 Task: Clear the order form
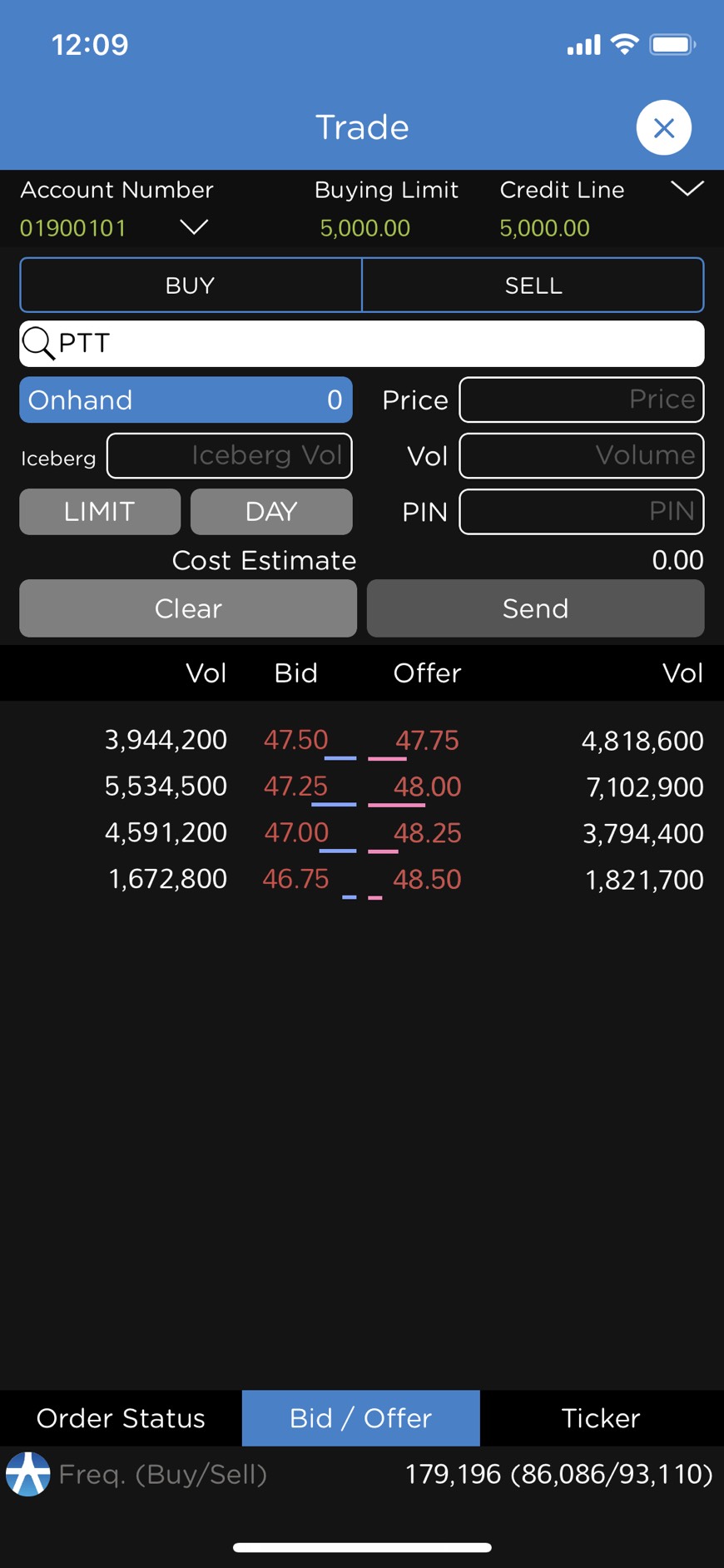click(188, 608)
